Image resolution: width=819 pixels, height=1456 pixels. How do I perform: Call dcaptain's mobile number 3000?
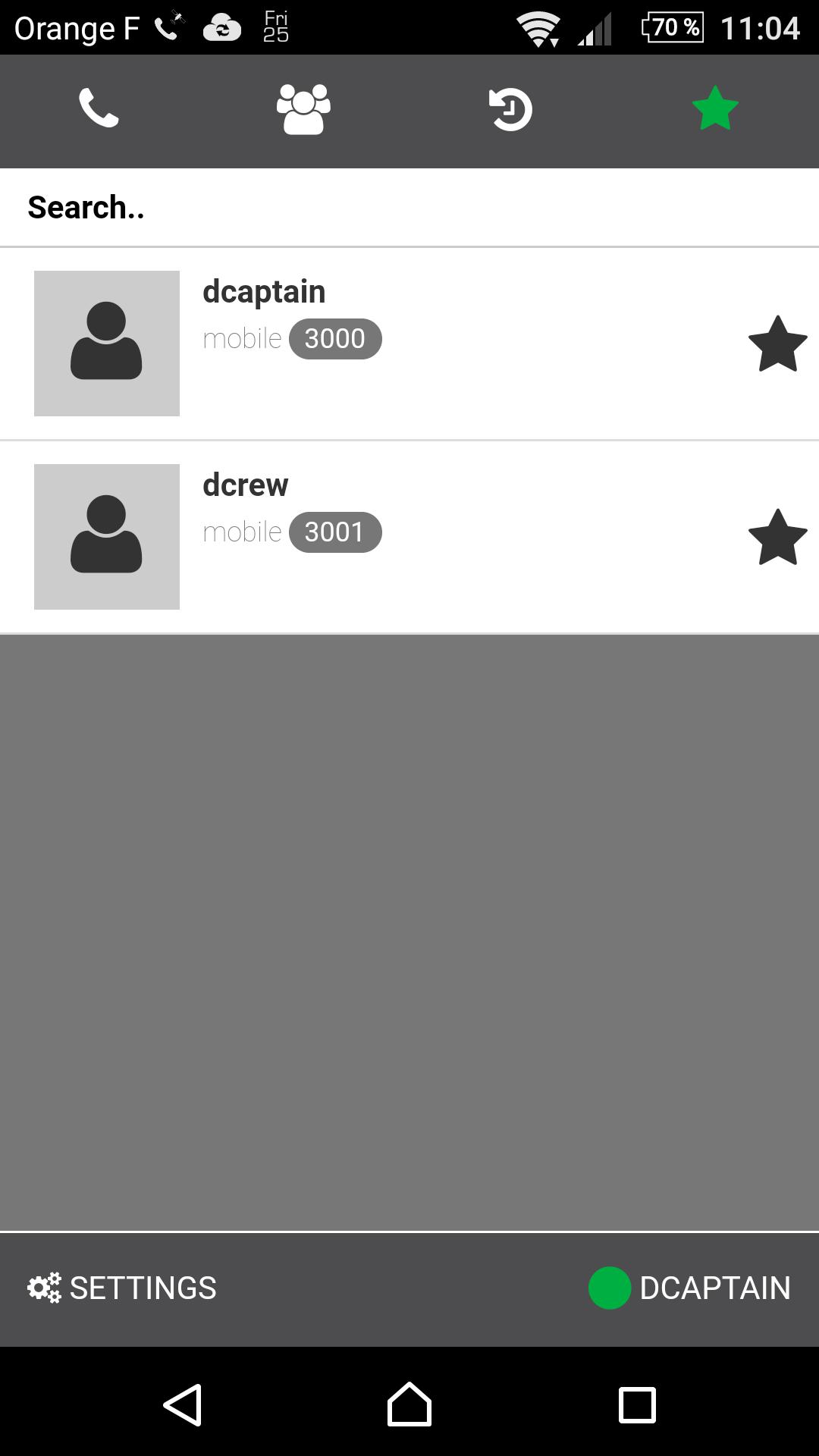click(334, 339)
